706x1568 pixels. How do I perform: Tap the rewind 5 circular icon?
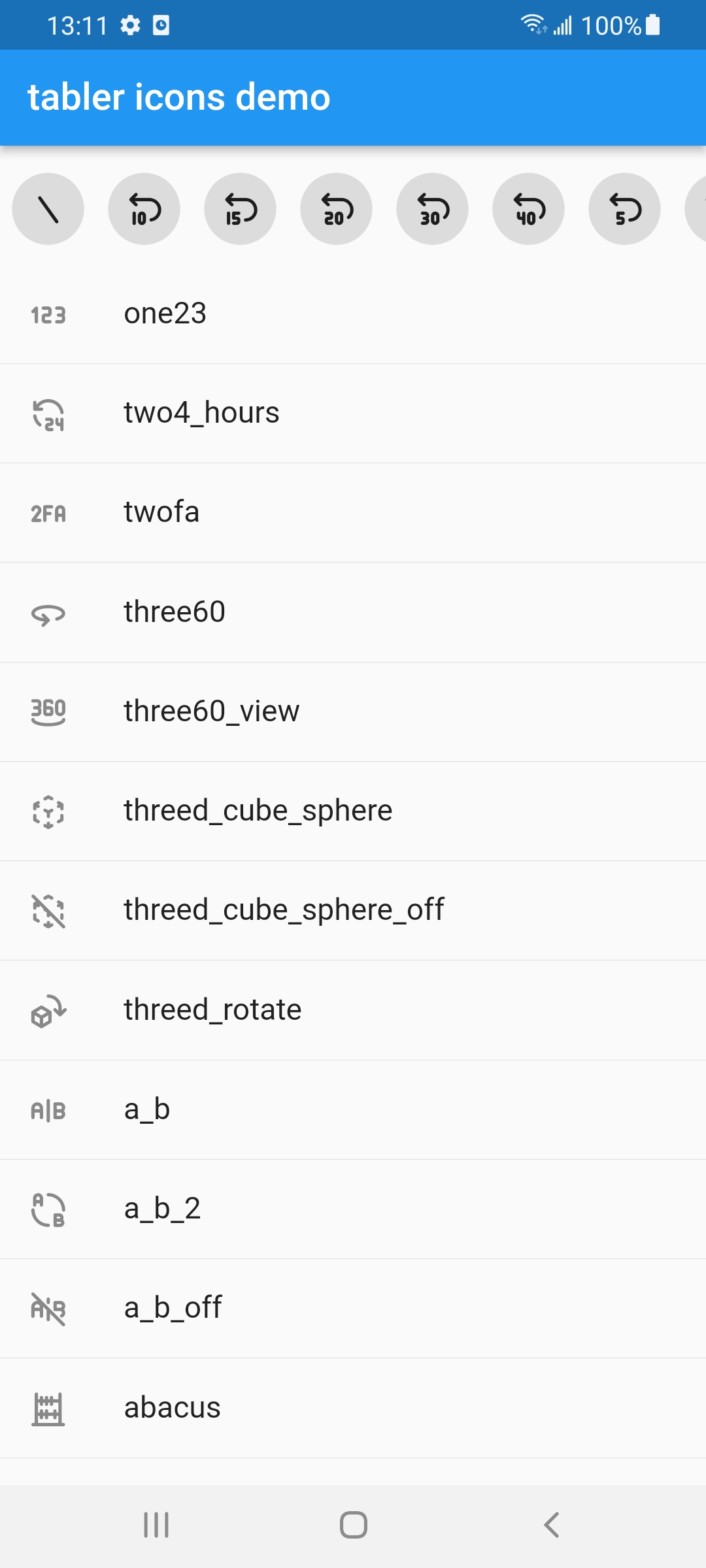(x=624, y=209)
